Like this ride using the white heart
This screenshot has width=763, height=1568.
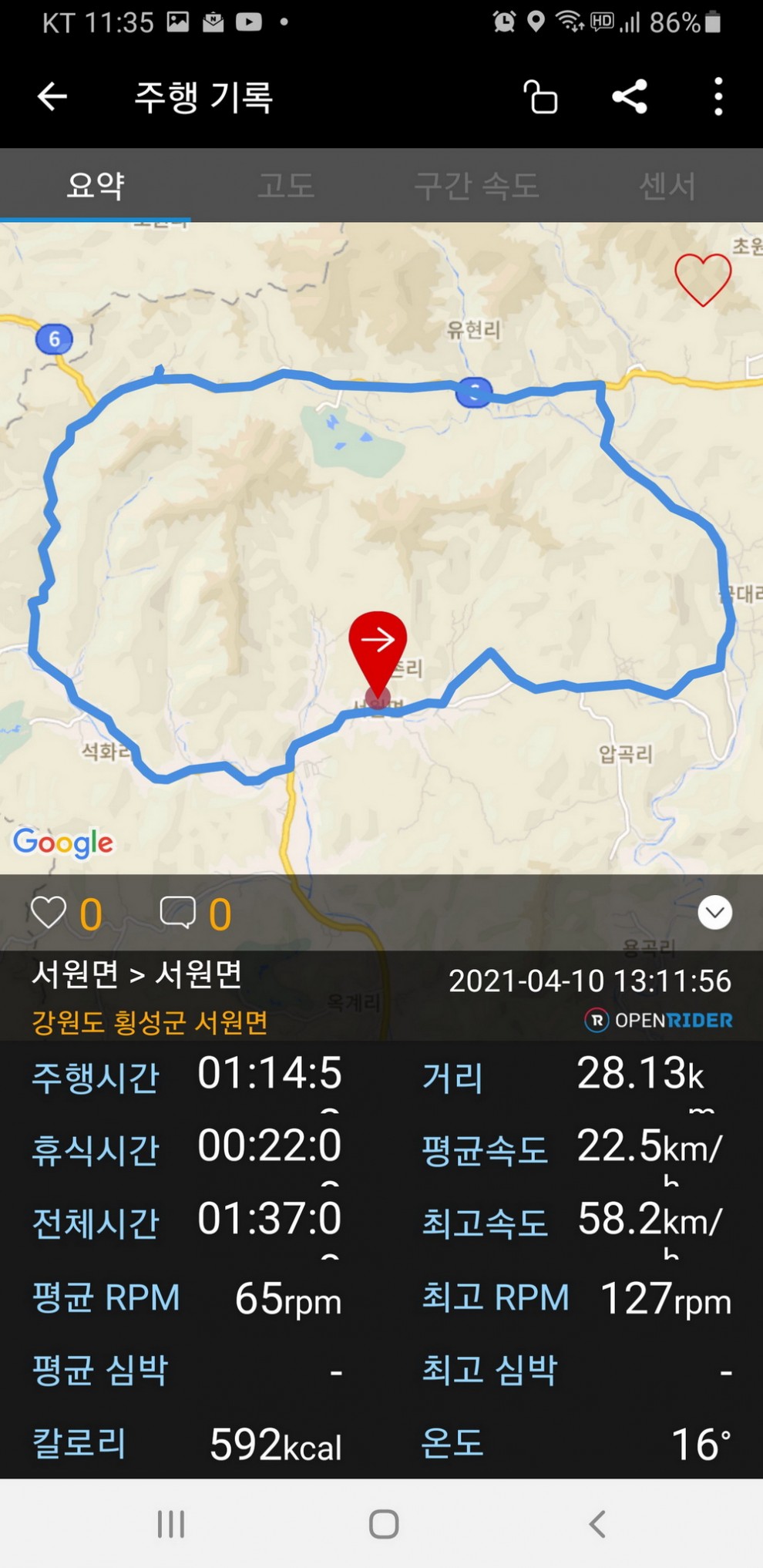pos(49,913)
